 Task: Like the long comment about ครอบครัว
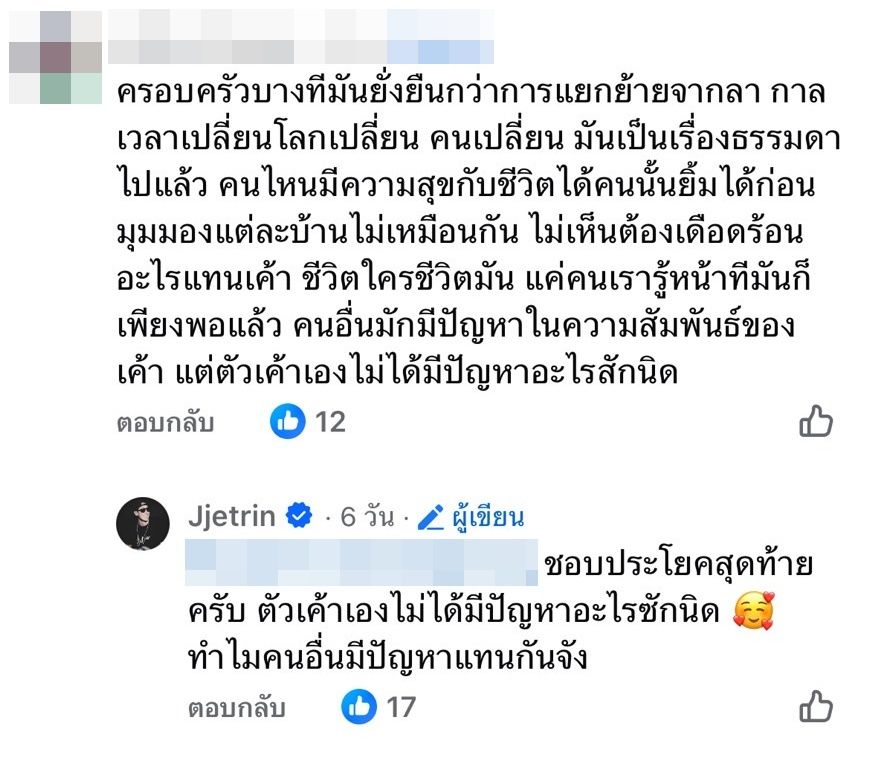(x=816, y=422)
